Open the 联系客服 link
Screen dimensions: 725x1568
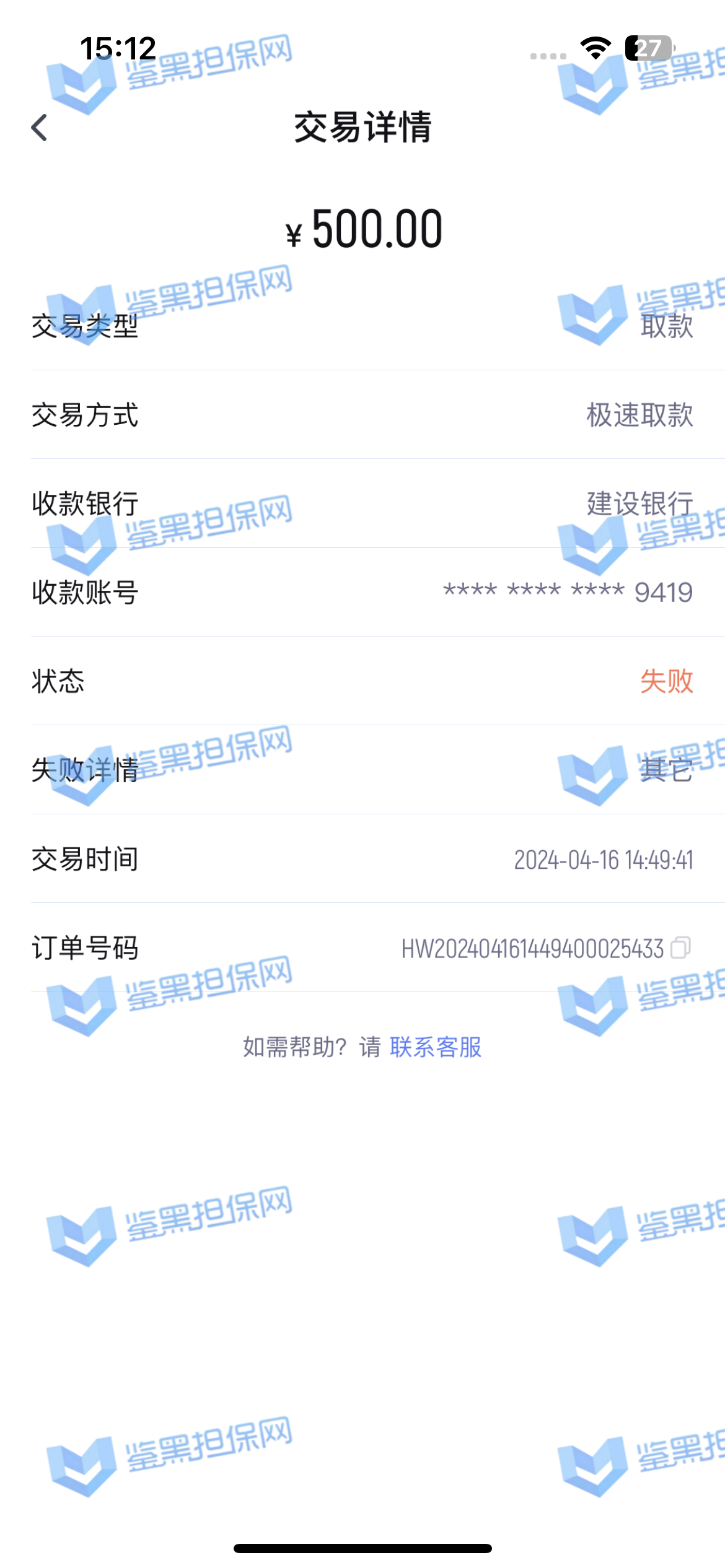coord(436,1047)
